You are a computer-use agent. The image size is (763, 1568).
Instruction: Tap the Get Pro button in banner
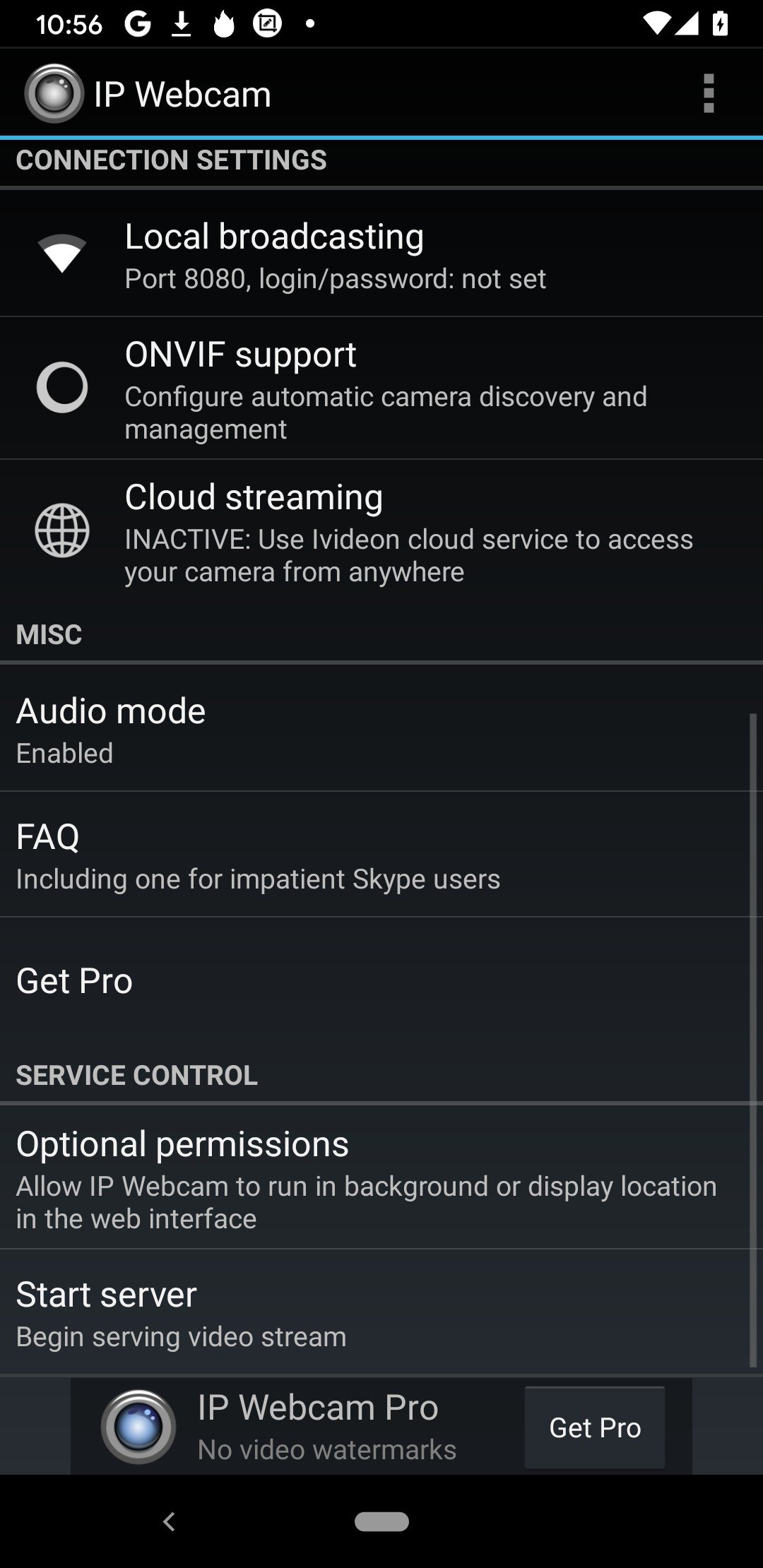coord(595,1427)
